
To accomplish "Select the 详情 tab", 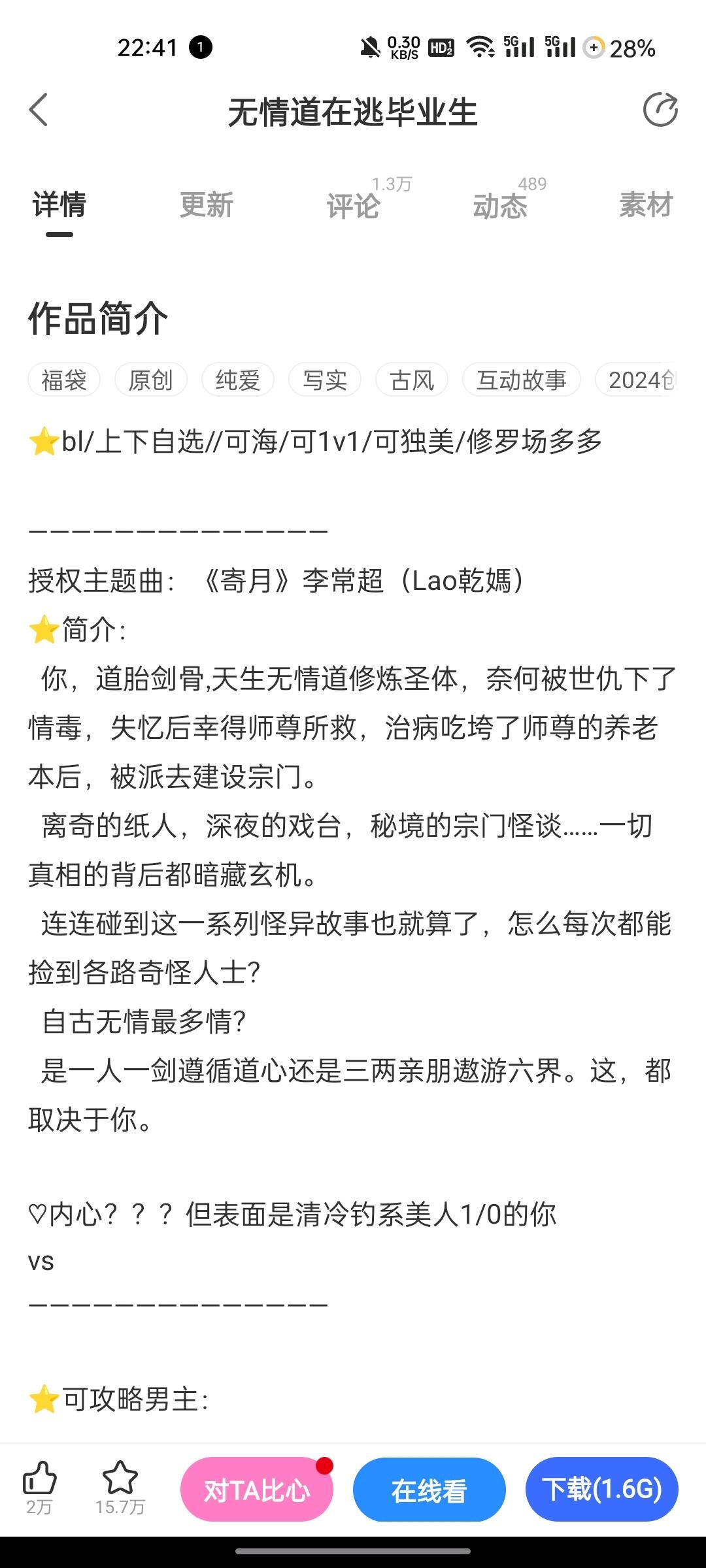I will pos(59,205).
